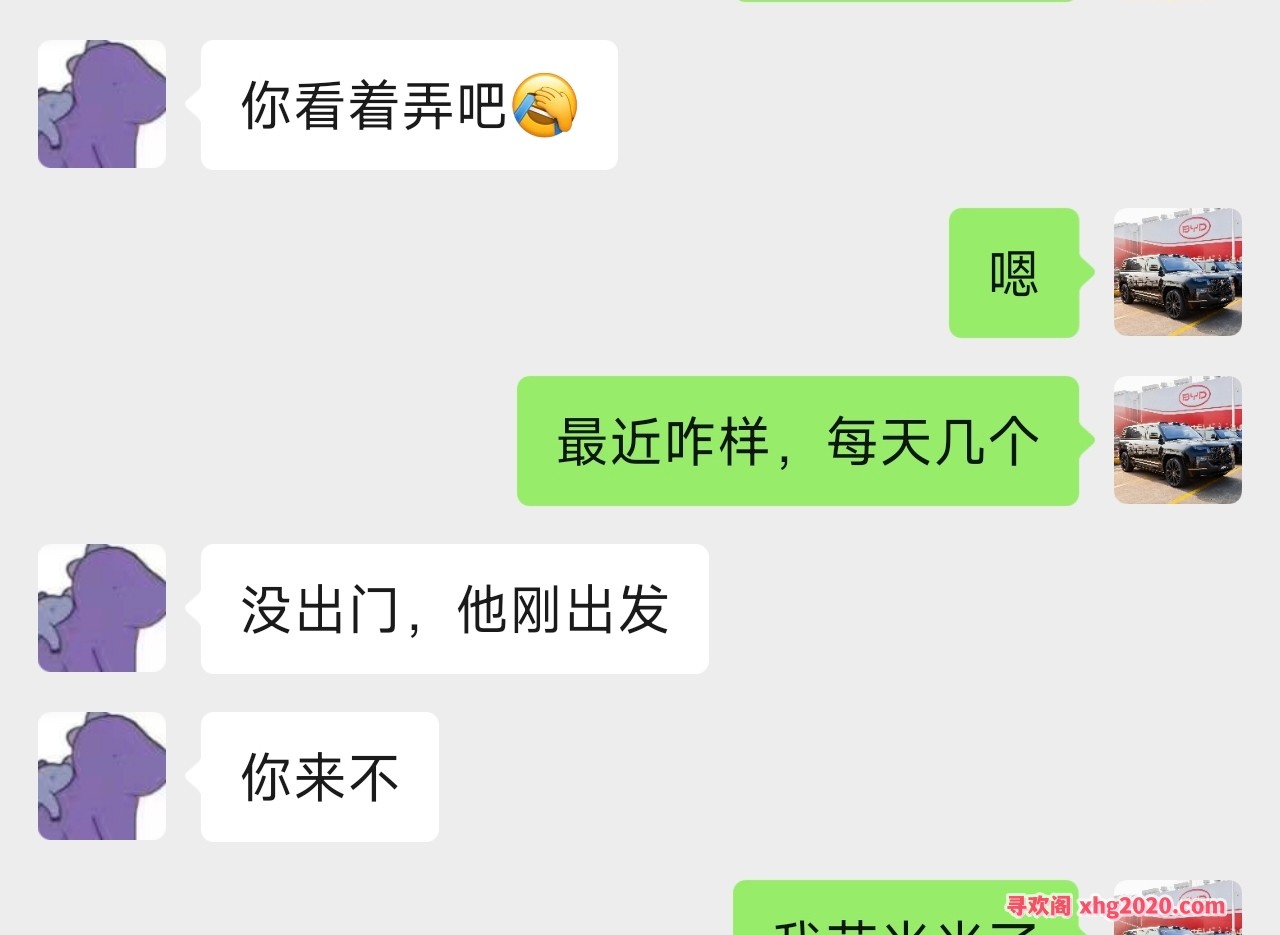This screenshot has width=1280, height=935.
Task: Open car avatar beside "最近咋样，每天几个"
Action: pyautogui.click(x=1177, y=440)
